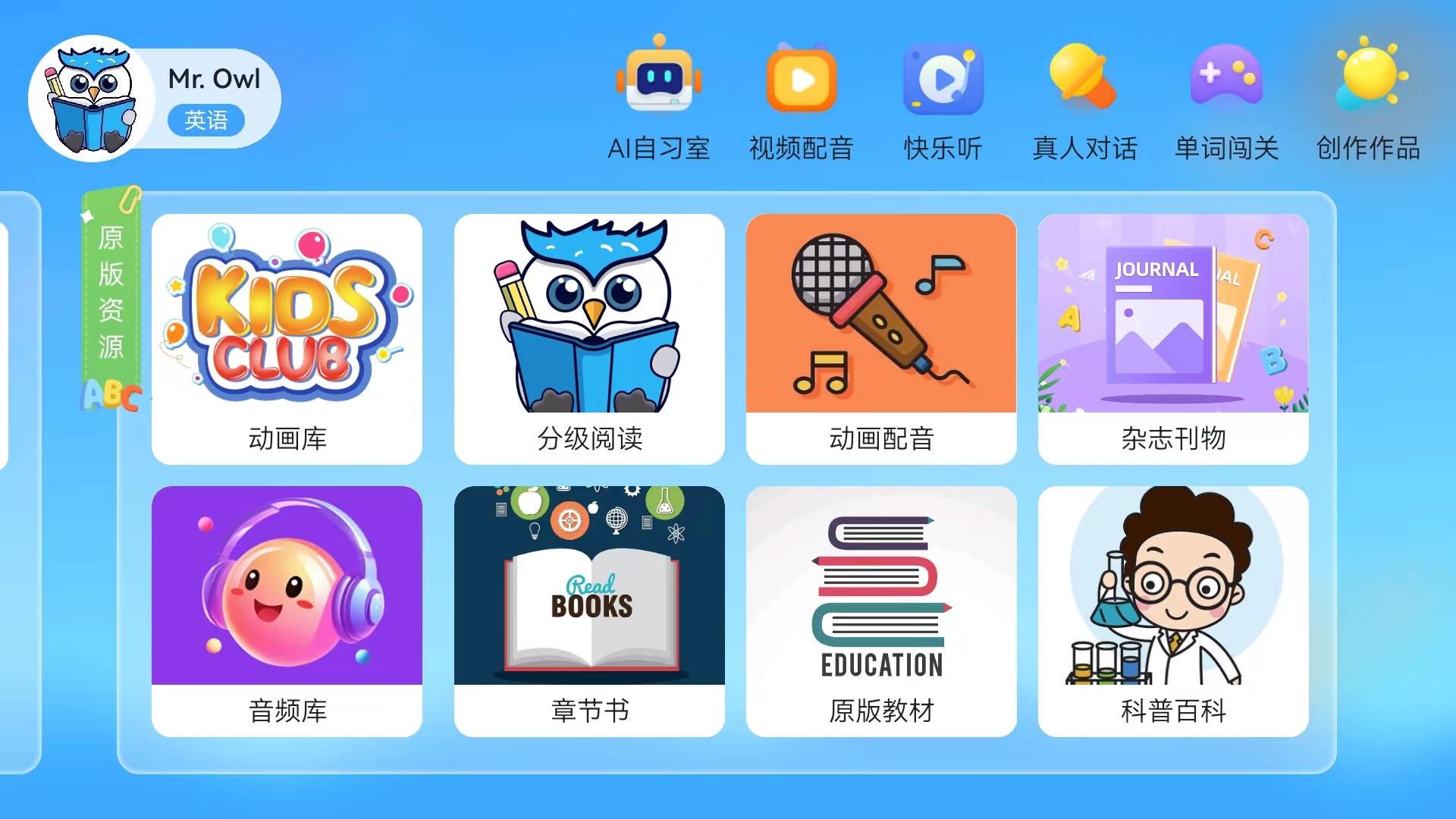Screen dimensions: 1456x819
Task: Select the 动画配音 microphone card
Action: point(881,338)
